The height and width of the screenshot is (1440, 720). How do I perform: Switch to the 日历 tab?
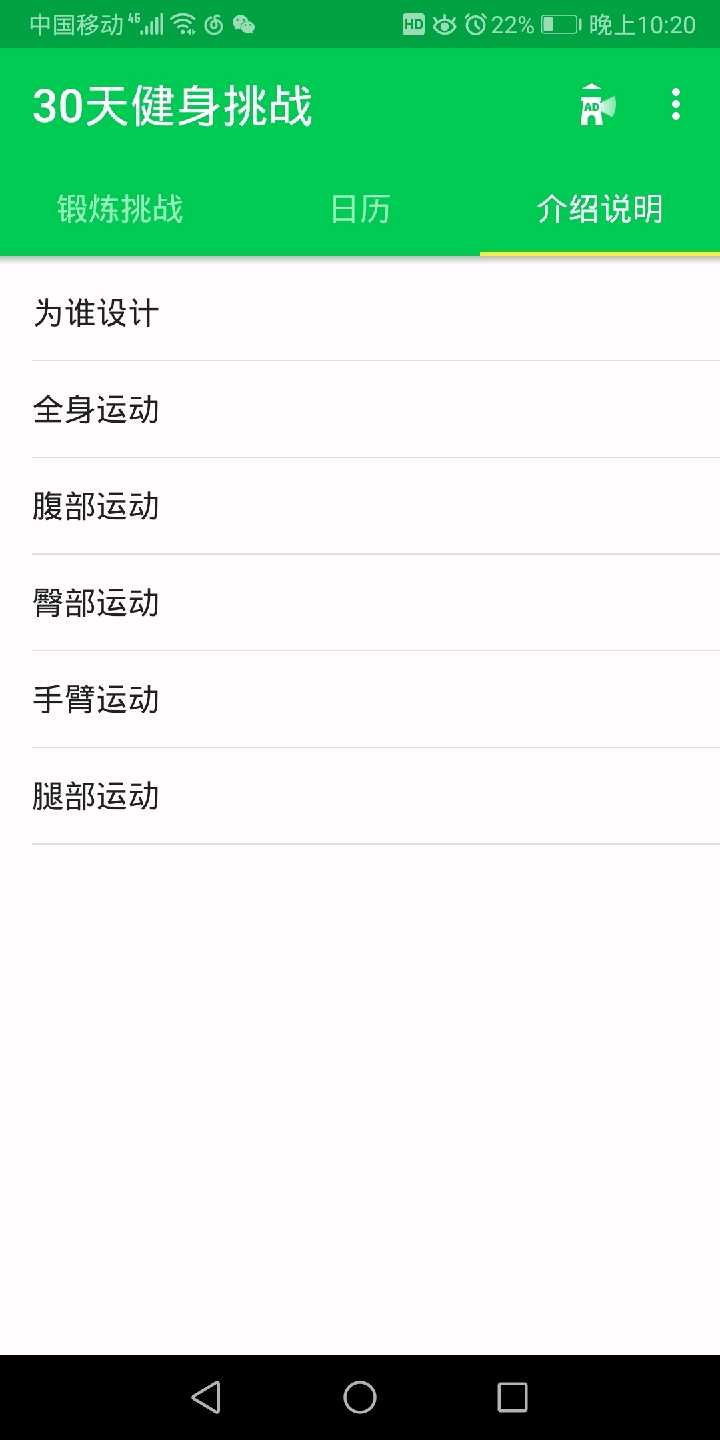(360, 209)
